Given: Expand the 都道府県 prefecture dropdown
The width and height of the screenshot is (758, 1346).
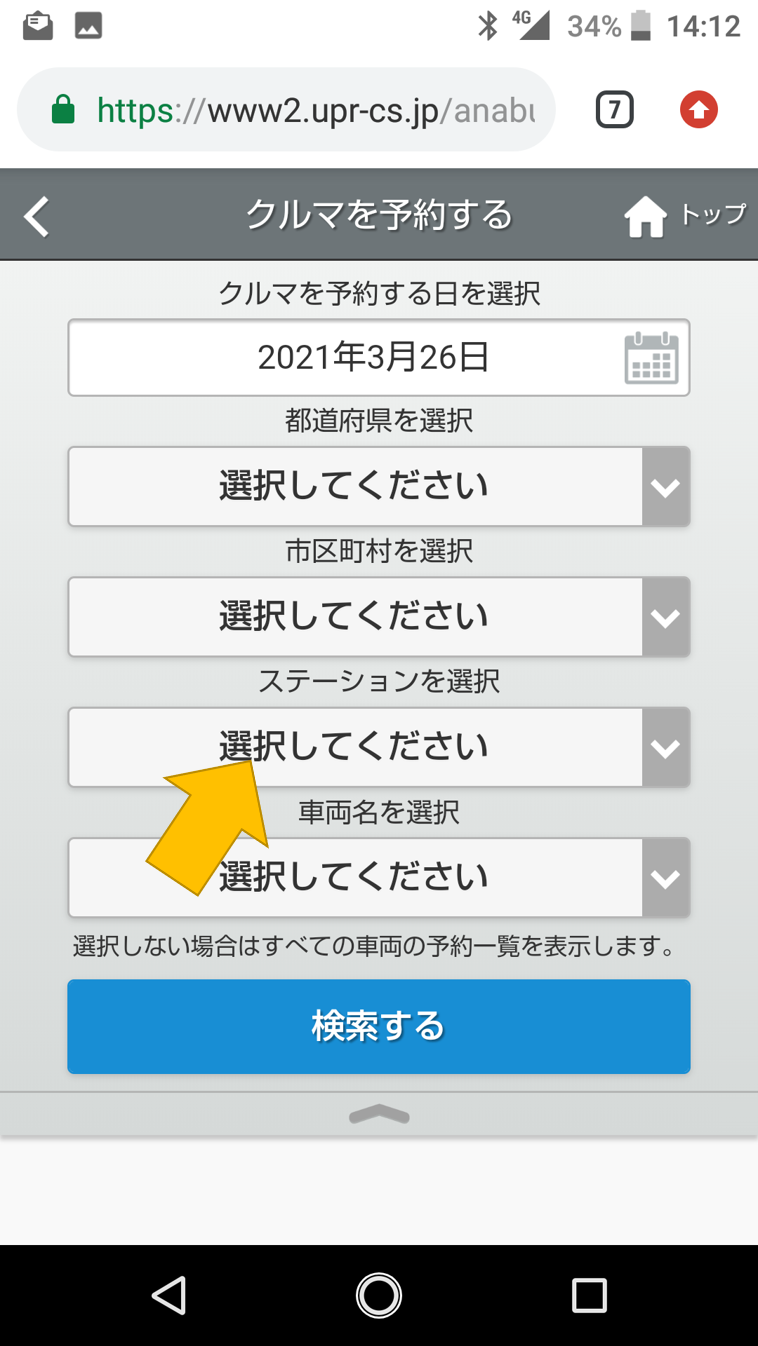Looking at the screenshot, I should (378, 486).
